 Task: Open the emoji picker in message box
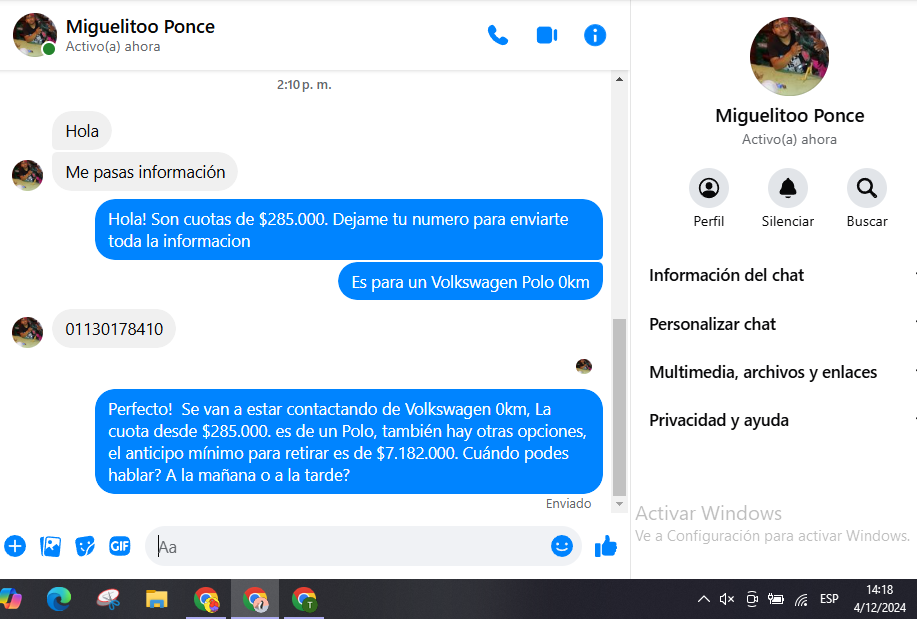562,546
